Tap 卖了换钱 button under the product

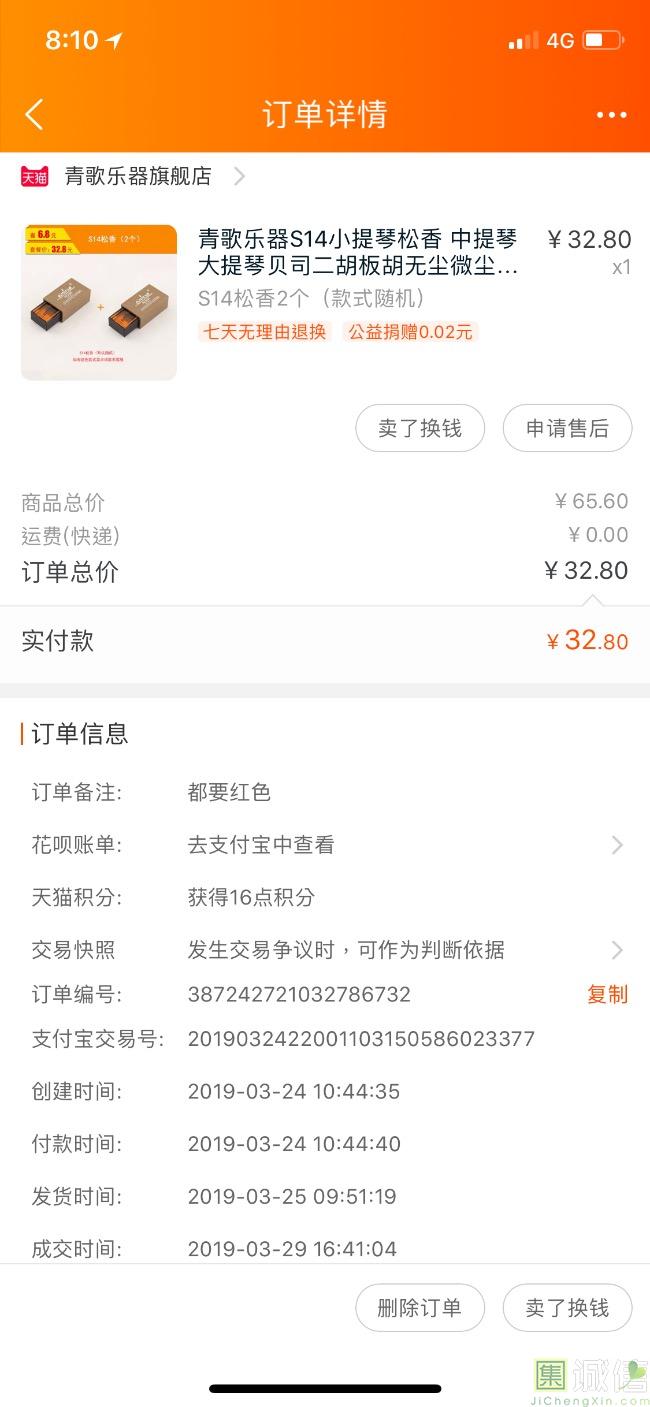(x=420, y=428)
